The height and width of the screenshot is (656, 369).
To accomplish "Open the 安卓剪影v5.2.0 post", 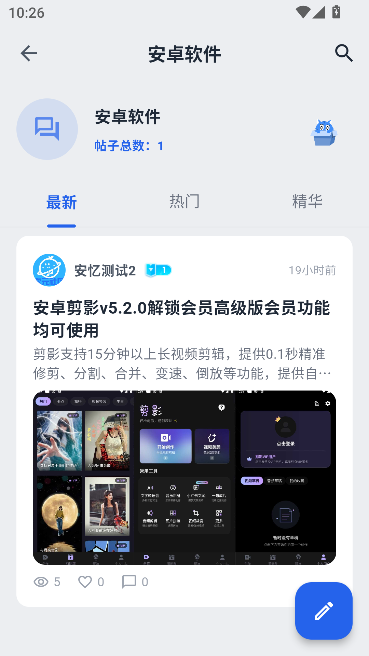I will (182, 319).
